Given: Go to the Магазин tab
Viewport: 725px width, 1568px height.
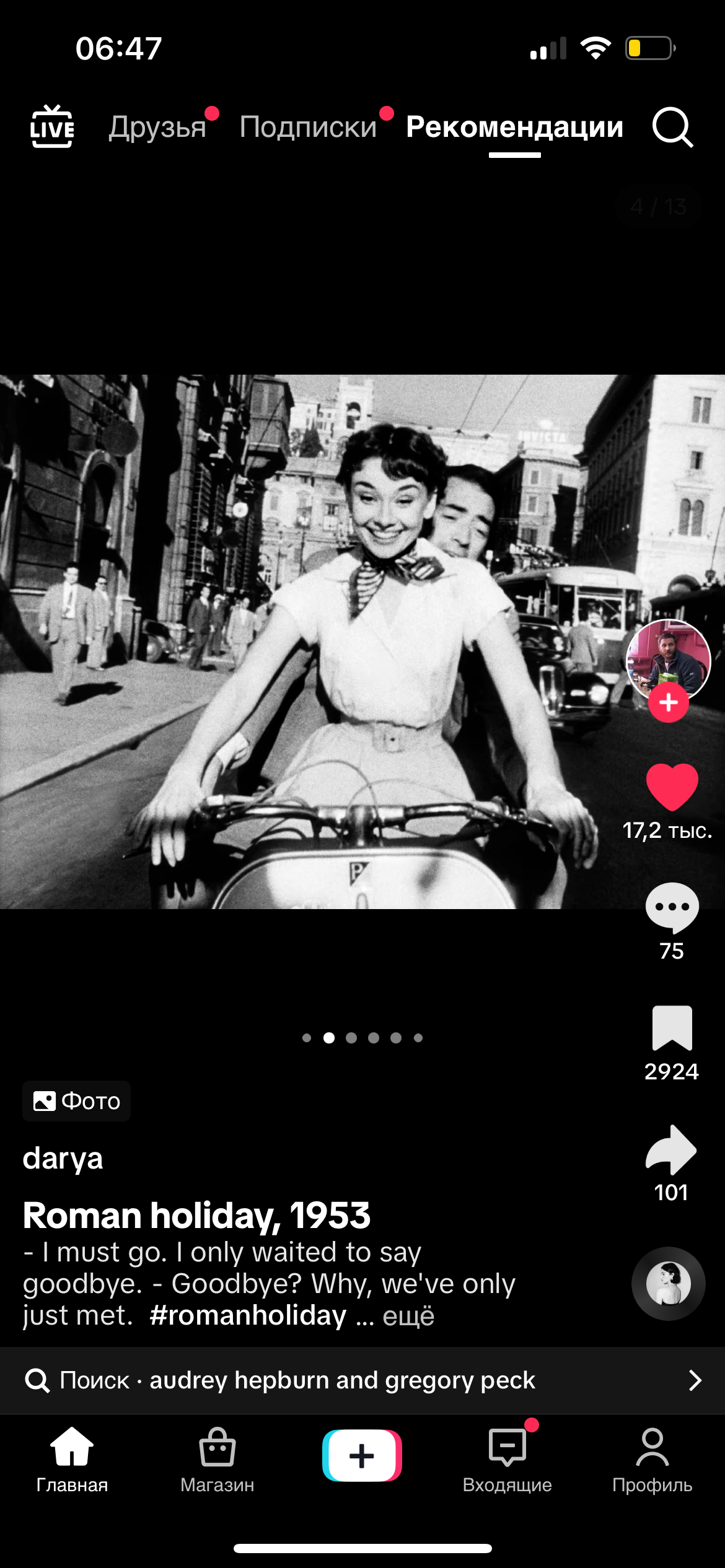Looking at the screenshot, I should click(217, 1460).
